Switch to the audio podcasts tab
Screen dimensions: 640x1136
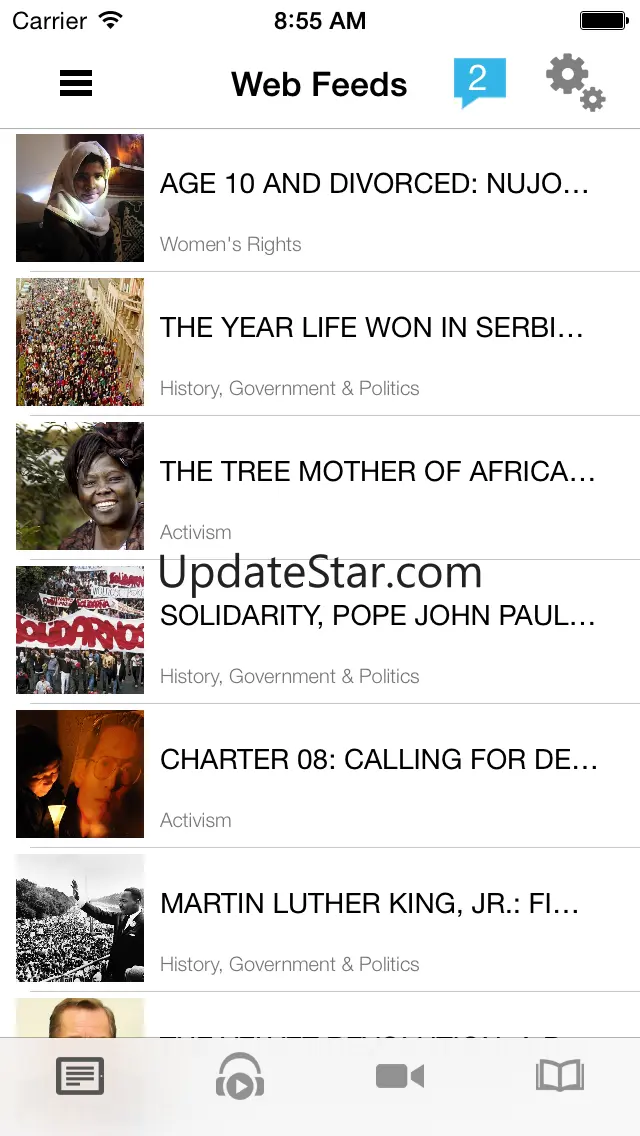[x=240, y=1077]
